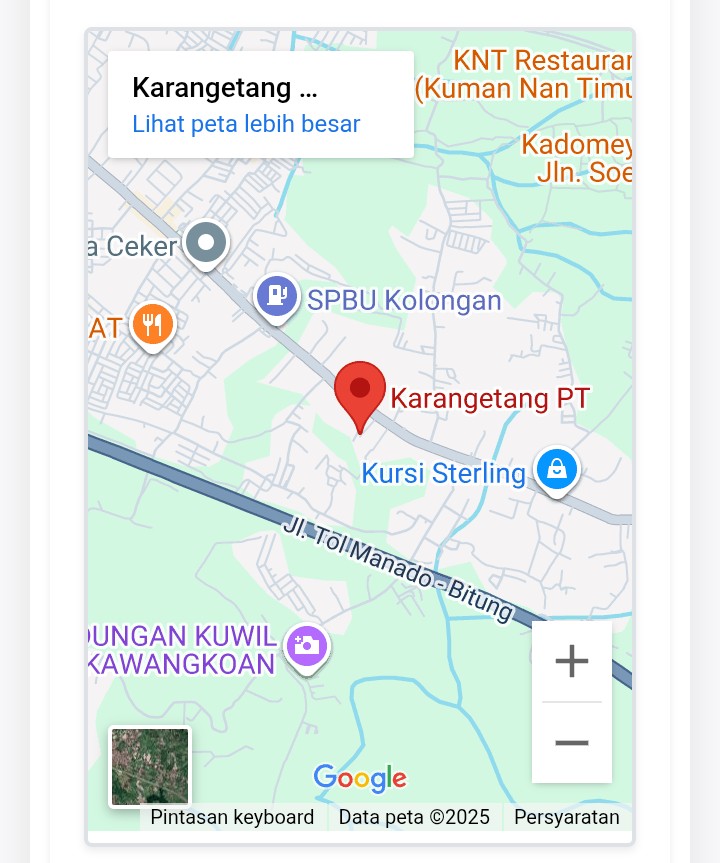Screen dimensions: 720x863
Task: Zoom in with the plus button
Action: [x=572, y=661]
